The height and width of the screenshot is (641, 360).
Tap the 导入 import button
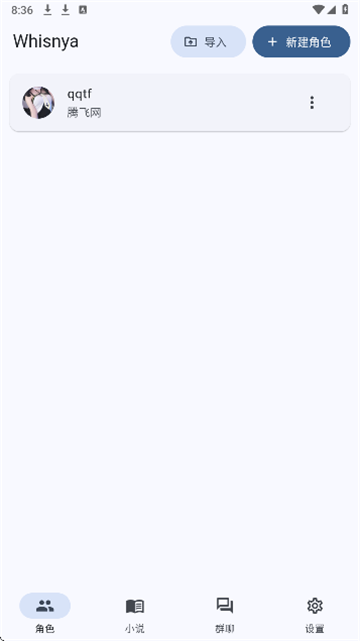pos(208,42)
